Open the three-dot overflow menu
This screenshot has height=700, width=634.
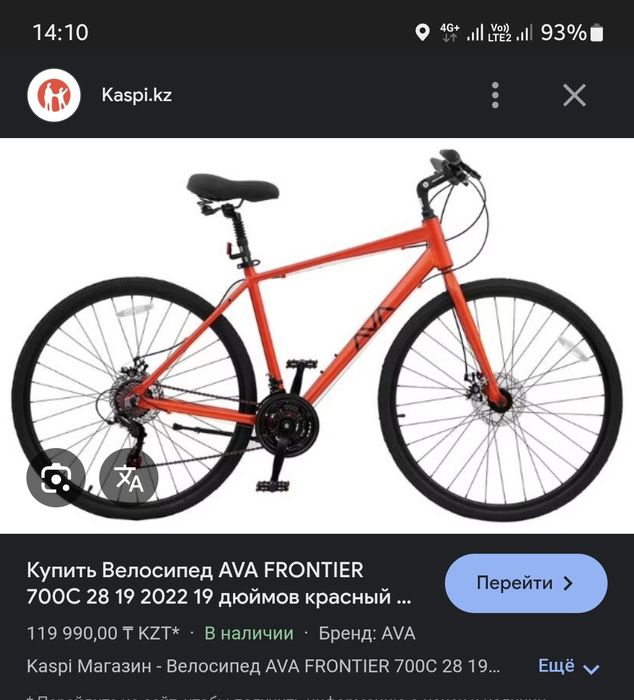[x=495, y=96]
